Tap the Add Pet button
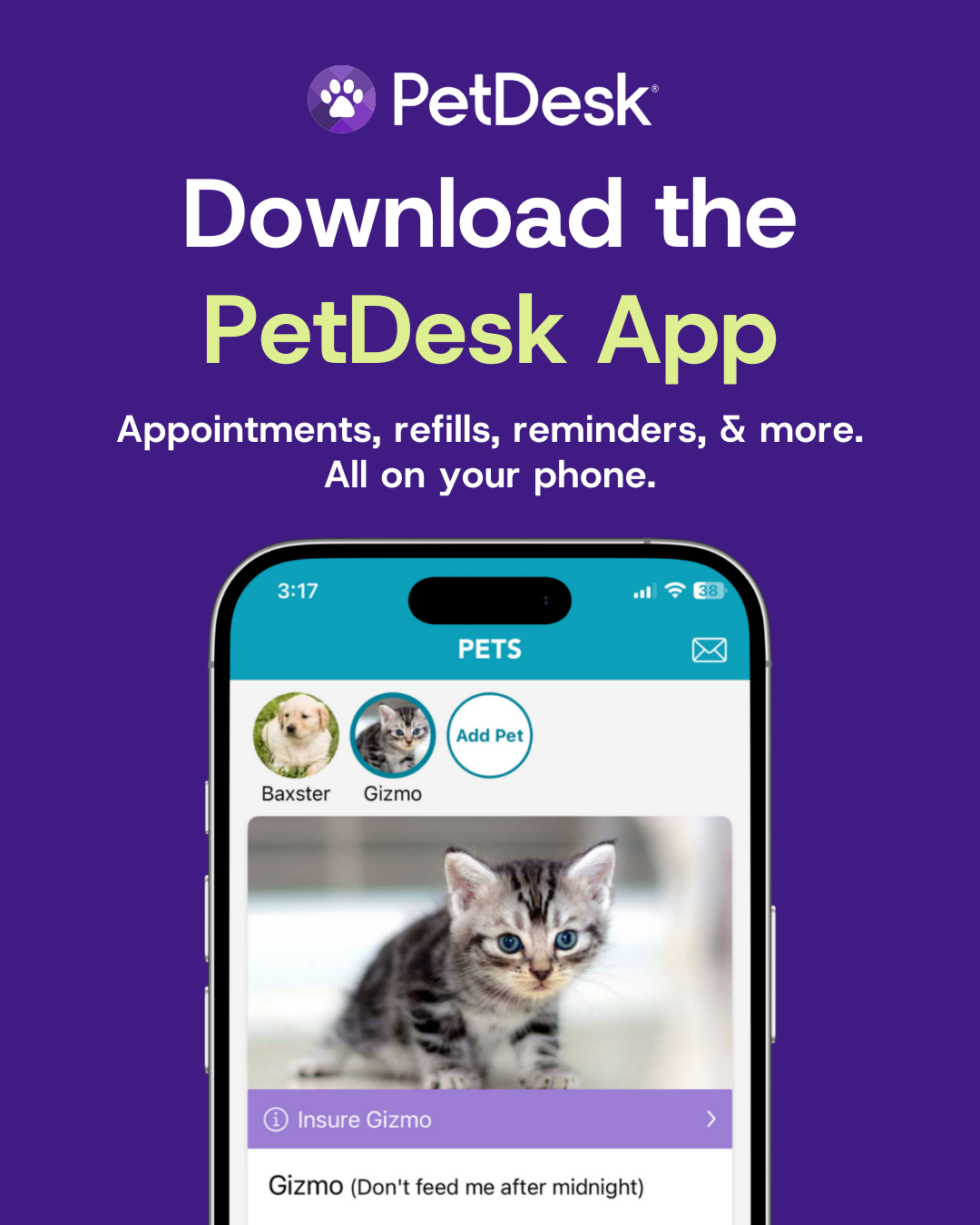The height and width of the screenshot is (1225, 980). coord(489,736)
